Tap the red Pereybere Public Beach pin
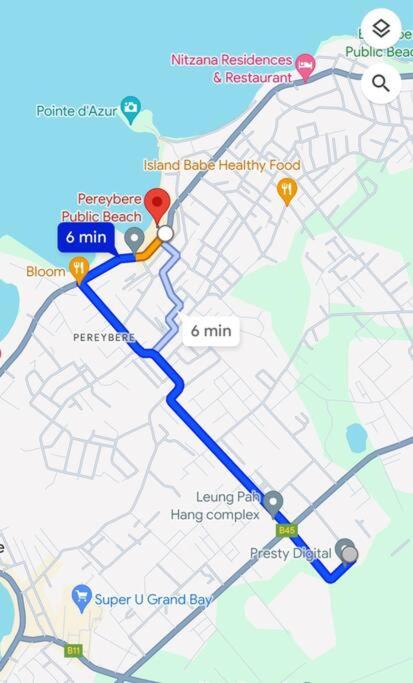 click(x=157, y=206)
